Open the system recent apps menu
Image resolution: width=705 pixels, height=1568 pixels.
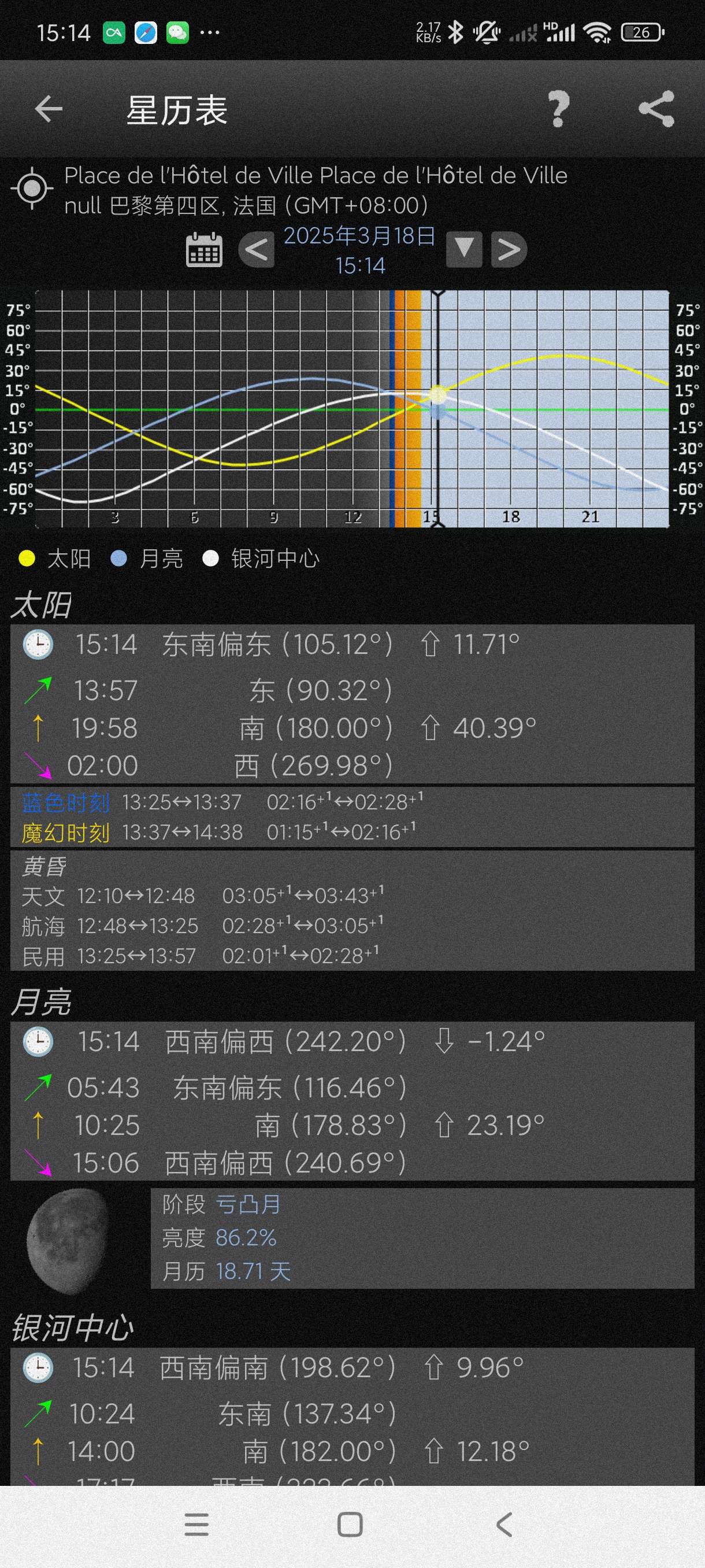(x=196, y=1525)
